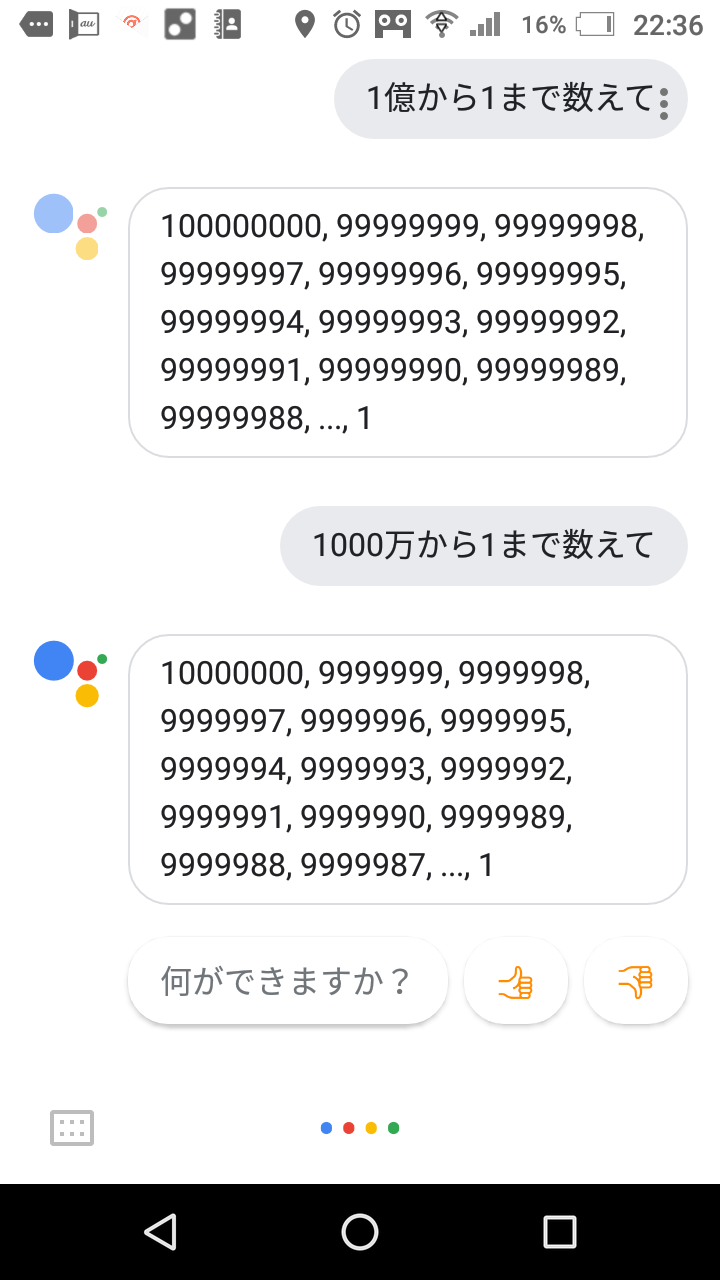Give thumbs down feedback
Viewport: 720px width, 1280px height.
[636, 981]
